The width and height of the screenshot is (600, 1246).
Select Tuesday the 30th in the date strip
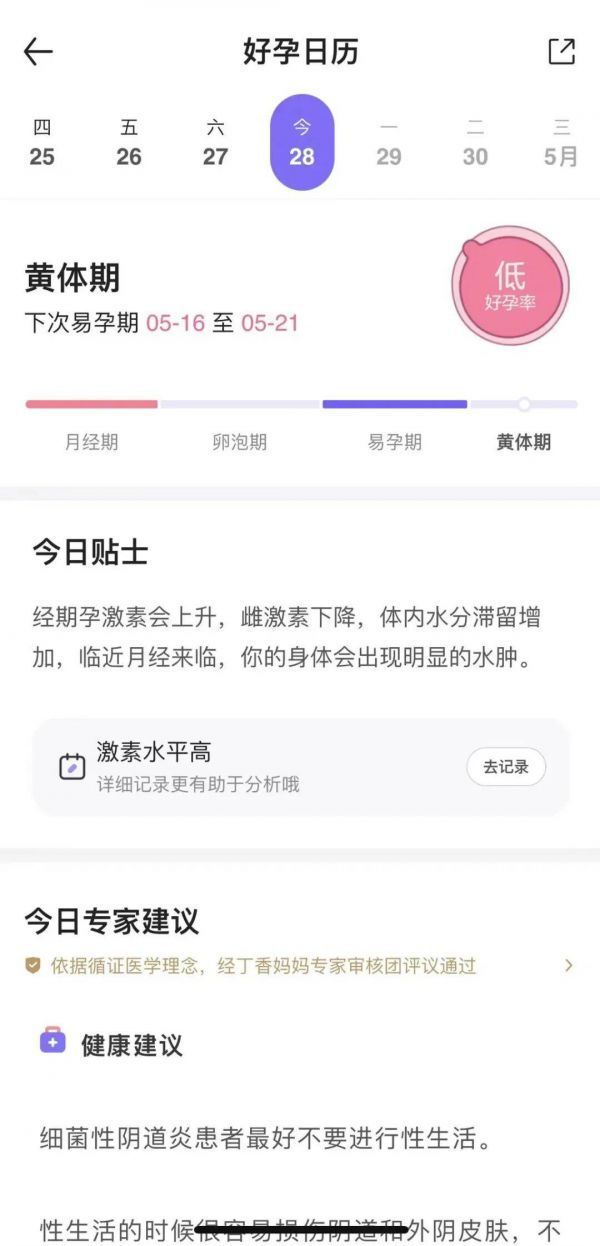[475, 143]
